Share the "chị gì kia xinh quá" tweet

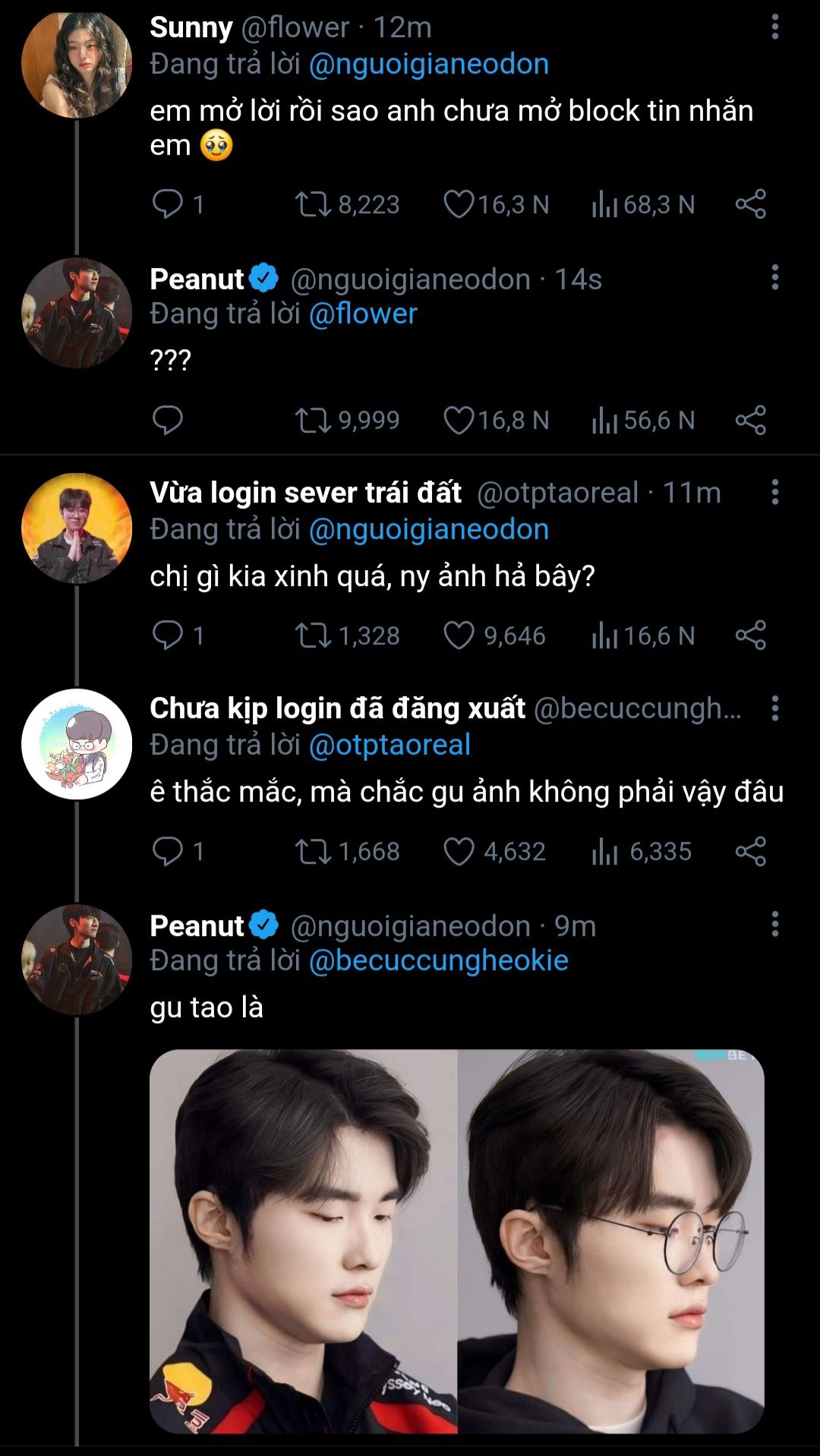pos(750,635)
